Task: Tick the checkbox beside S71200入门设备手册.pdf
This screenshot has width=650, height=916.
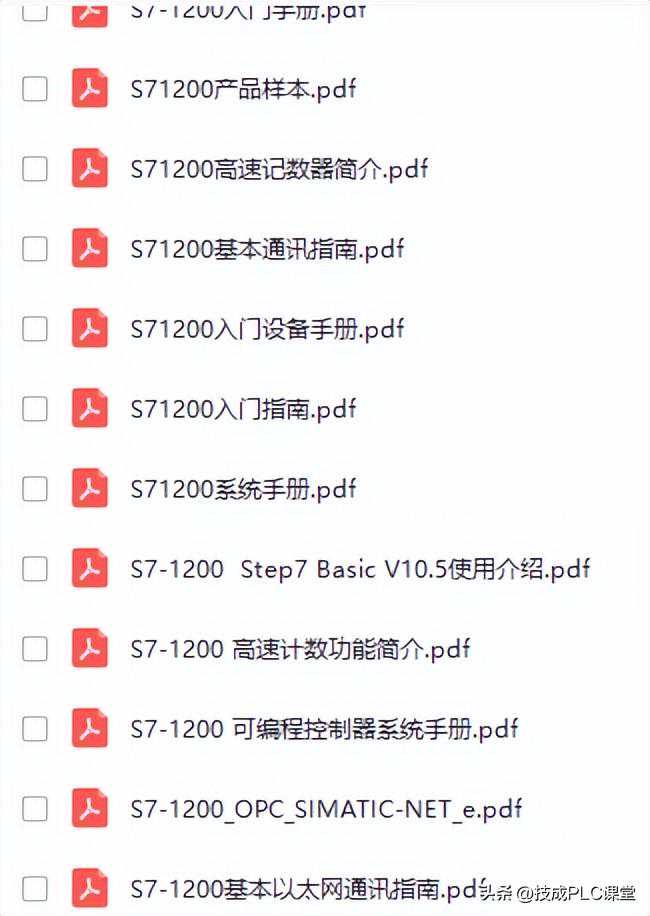Action: click(x=35, y=329)
